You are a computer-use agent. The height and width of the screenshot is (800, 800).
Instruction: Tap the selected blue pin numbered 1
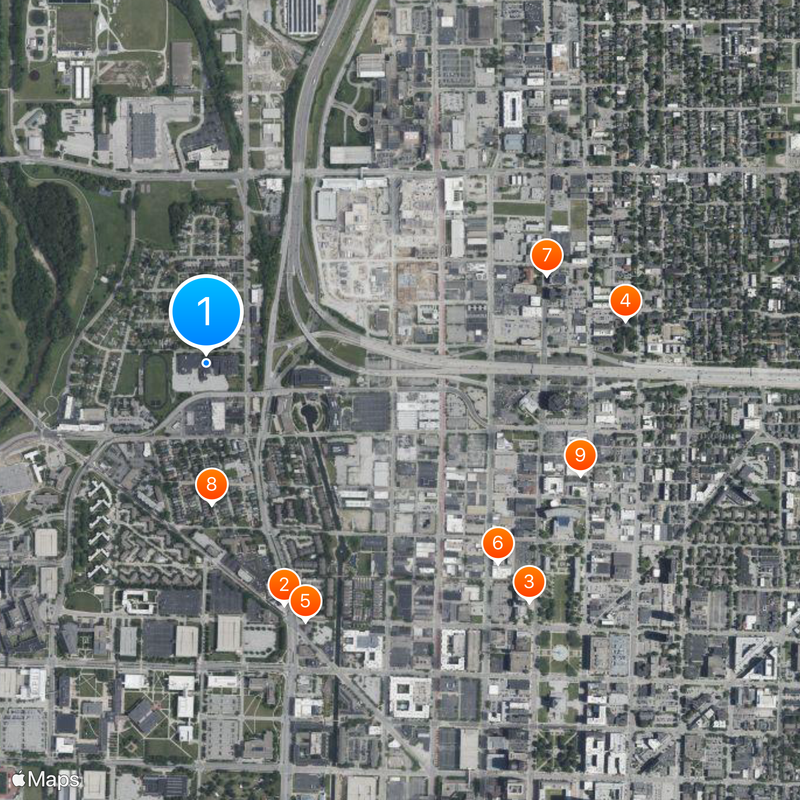(207, 313)
